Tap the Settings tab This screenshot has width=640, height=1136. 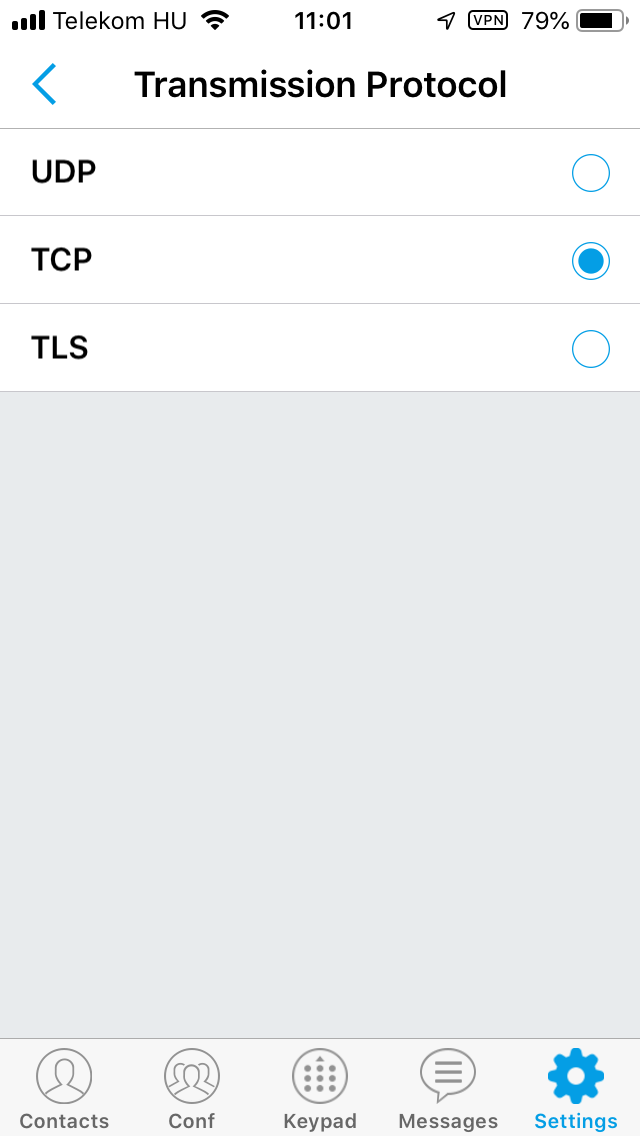[x=575, y=1089]
